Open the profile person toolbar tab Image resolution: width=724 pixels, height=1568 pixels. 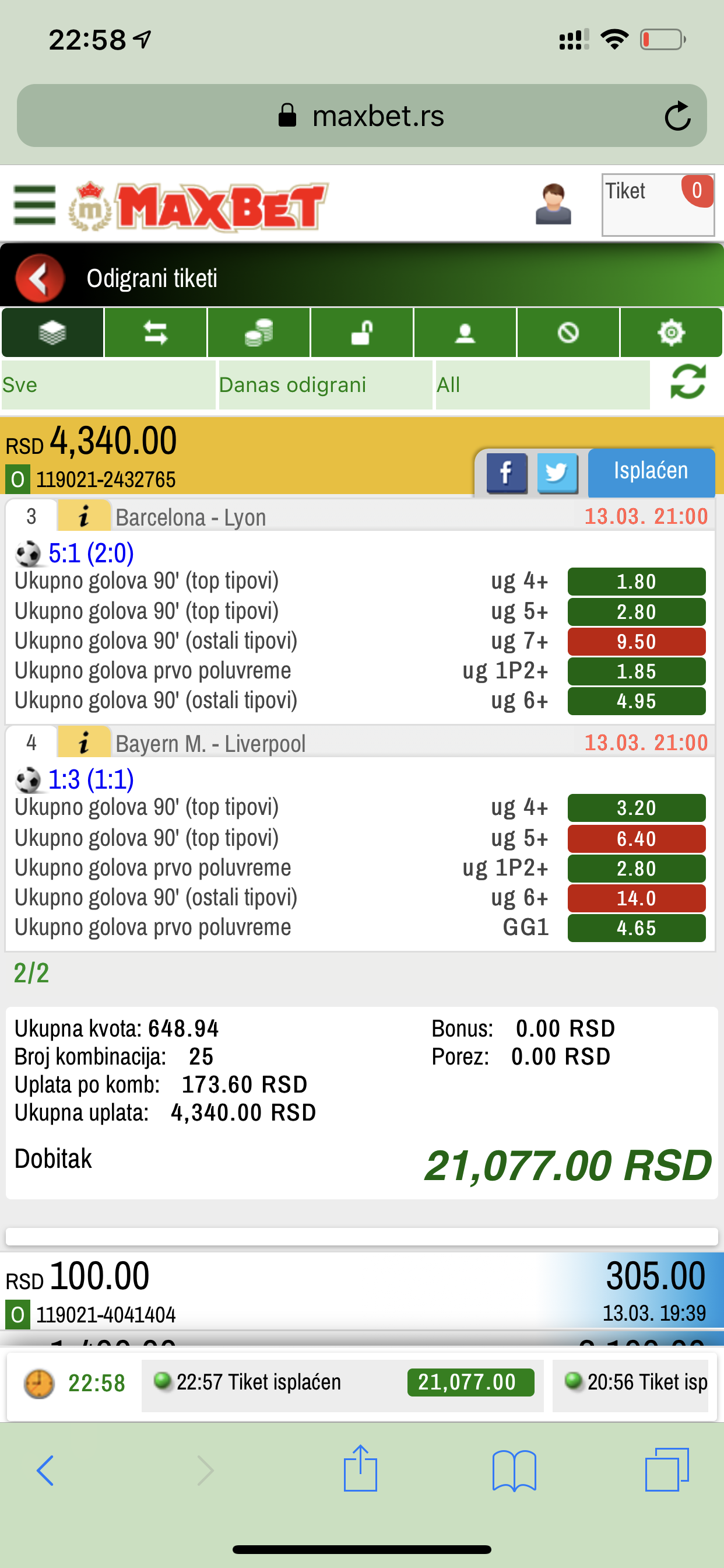[465, 332]
